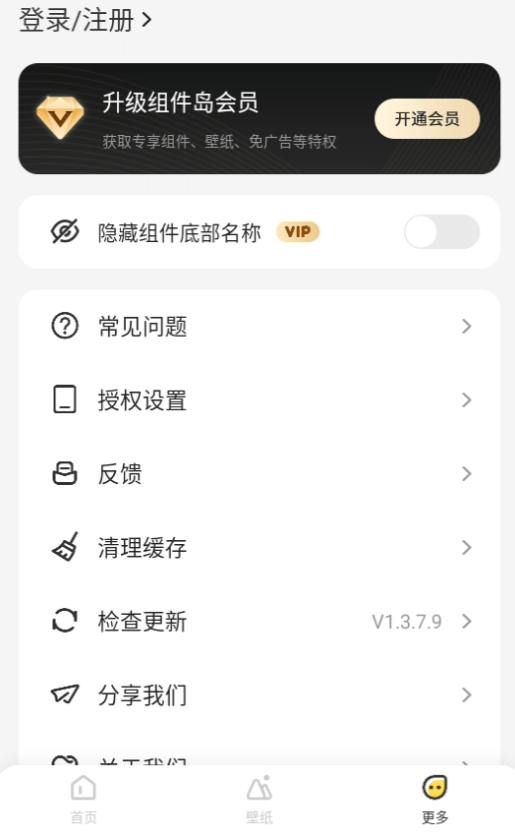Switch to the 壁纸 tab
This screenshot has height=837, width=515.
tap(259, 800)
